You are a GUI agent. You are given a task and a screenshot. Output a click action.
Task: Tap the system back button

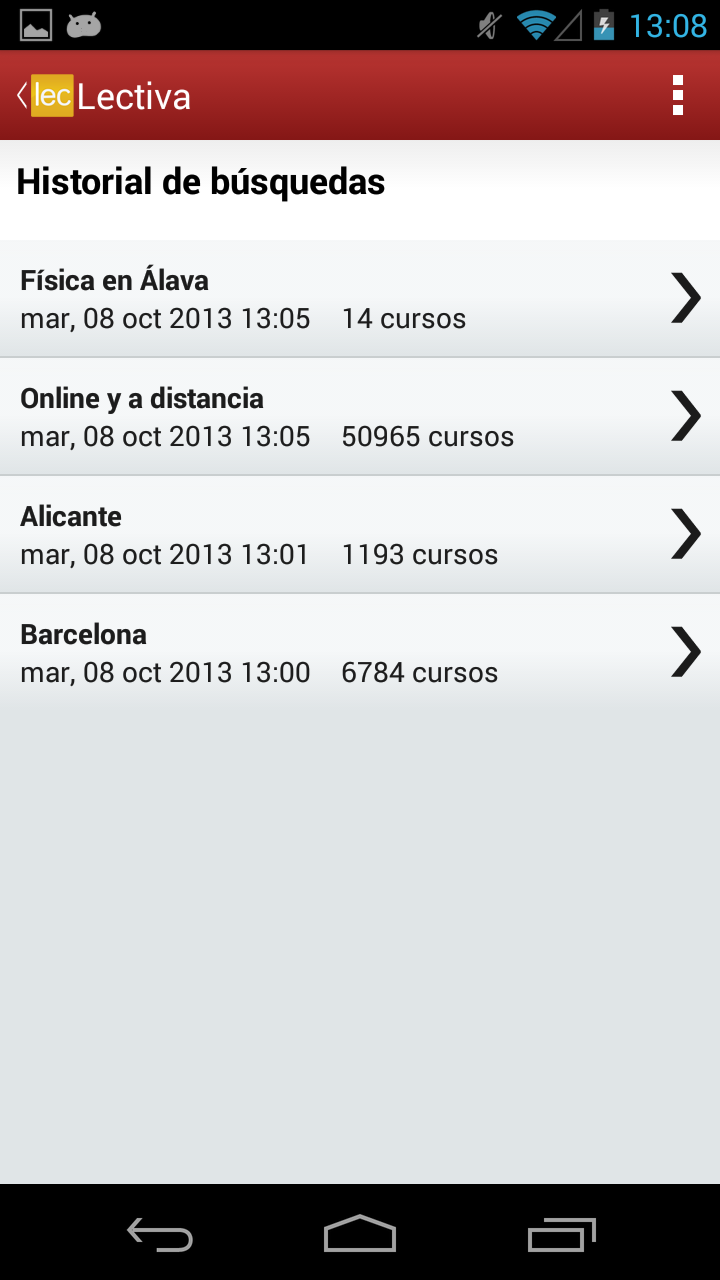[160, 1234]
